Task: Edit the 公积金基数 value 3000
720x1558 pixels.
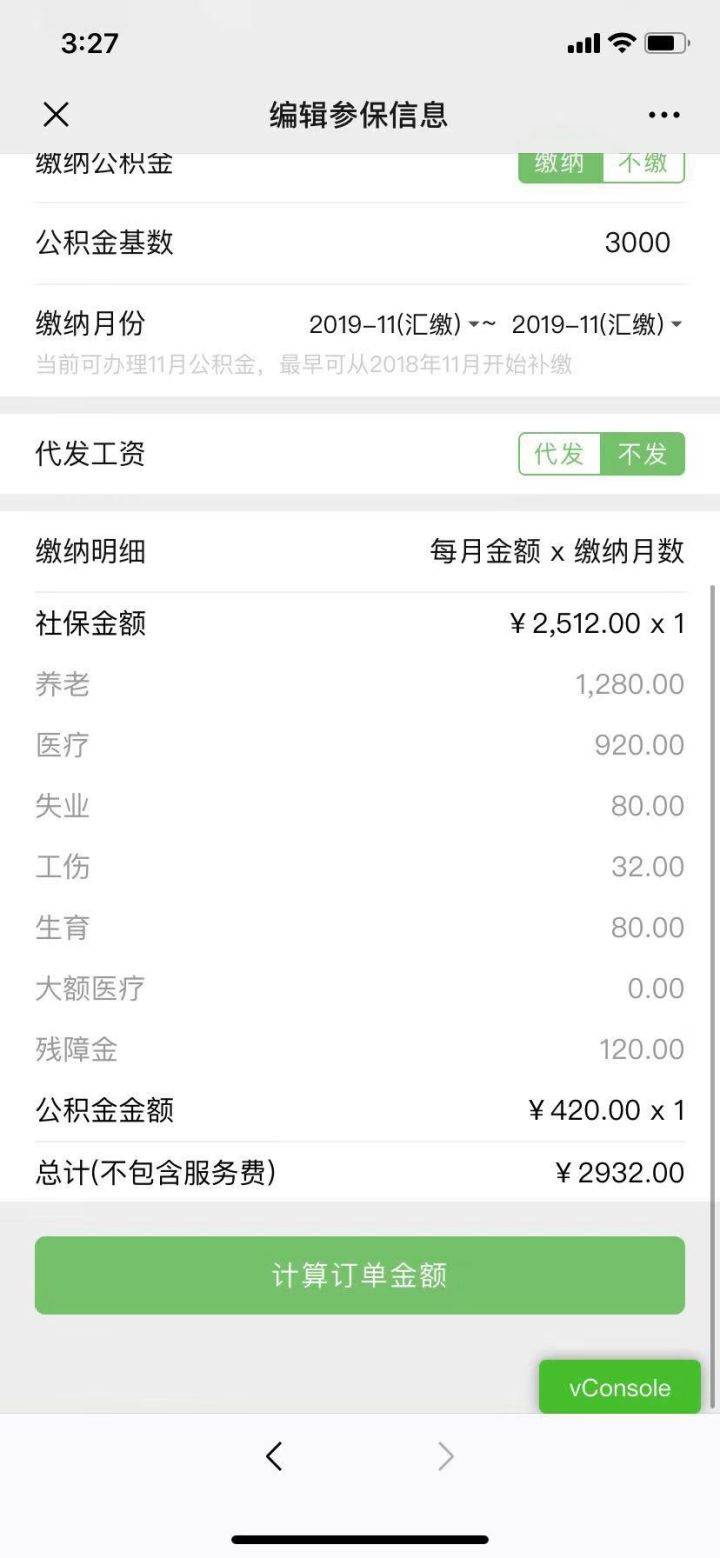Action: point(637,243)
